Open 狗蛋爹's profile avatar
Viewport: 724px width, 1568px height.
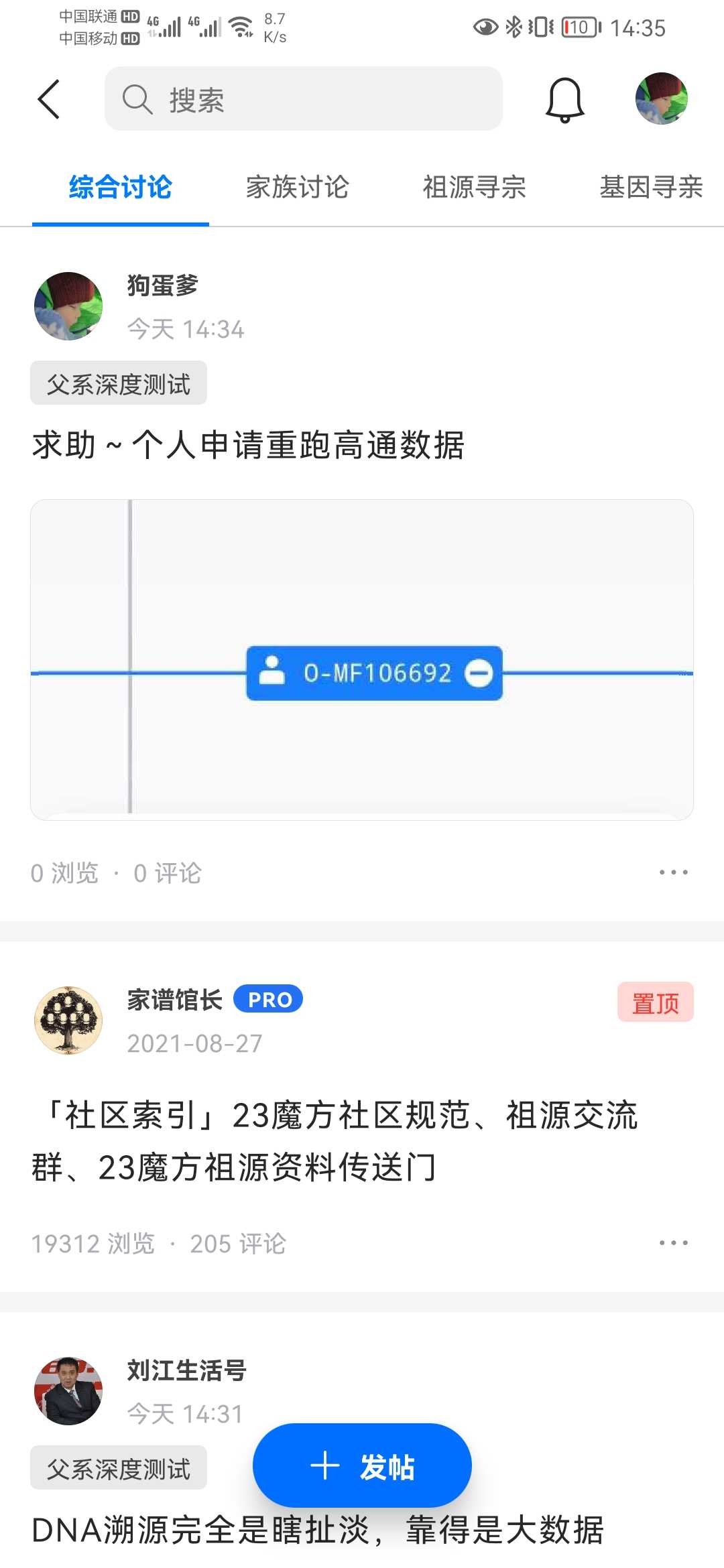click(68, 306)
